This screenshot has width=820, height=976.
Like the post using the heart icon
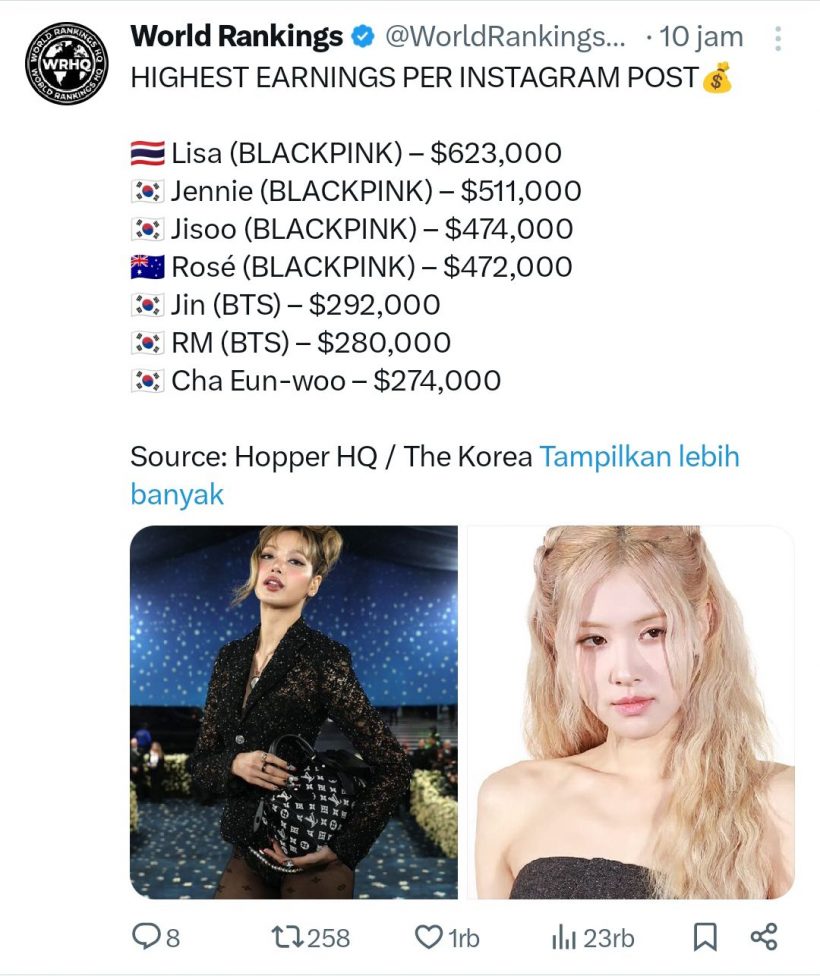430,938
